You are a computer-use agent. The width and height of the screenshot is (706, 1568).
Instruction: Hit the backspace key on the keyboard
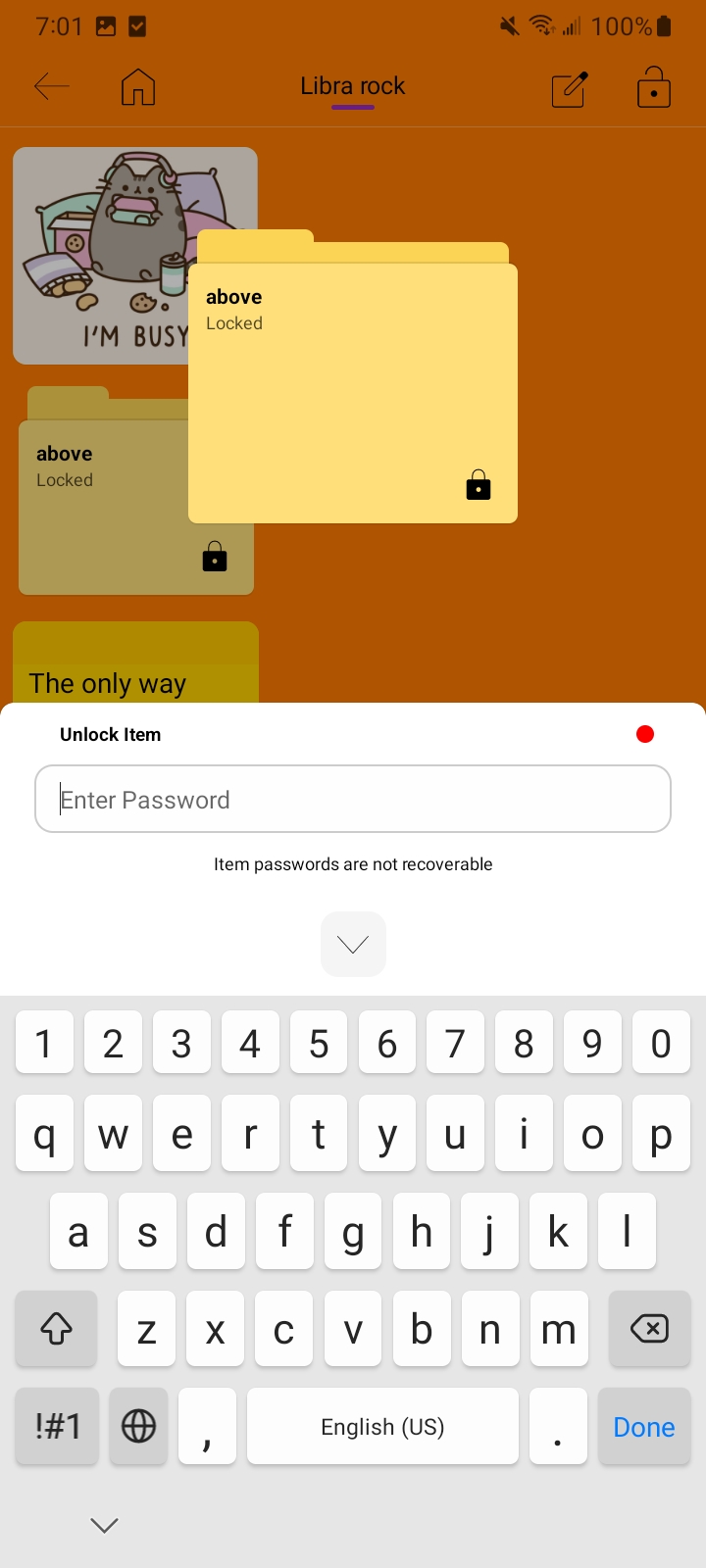[649, 1329]
